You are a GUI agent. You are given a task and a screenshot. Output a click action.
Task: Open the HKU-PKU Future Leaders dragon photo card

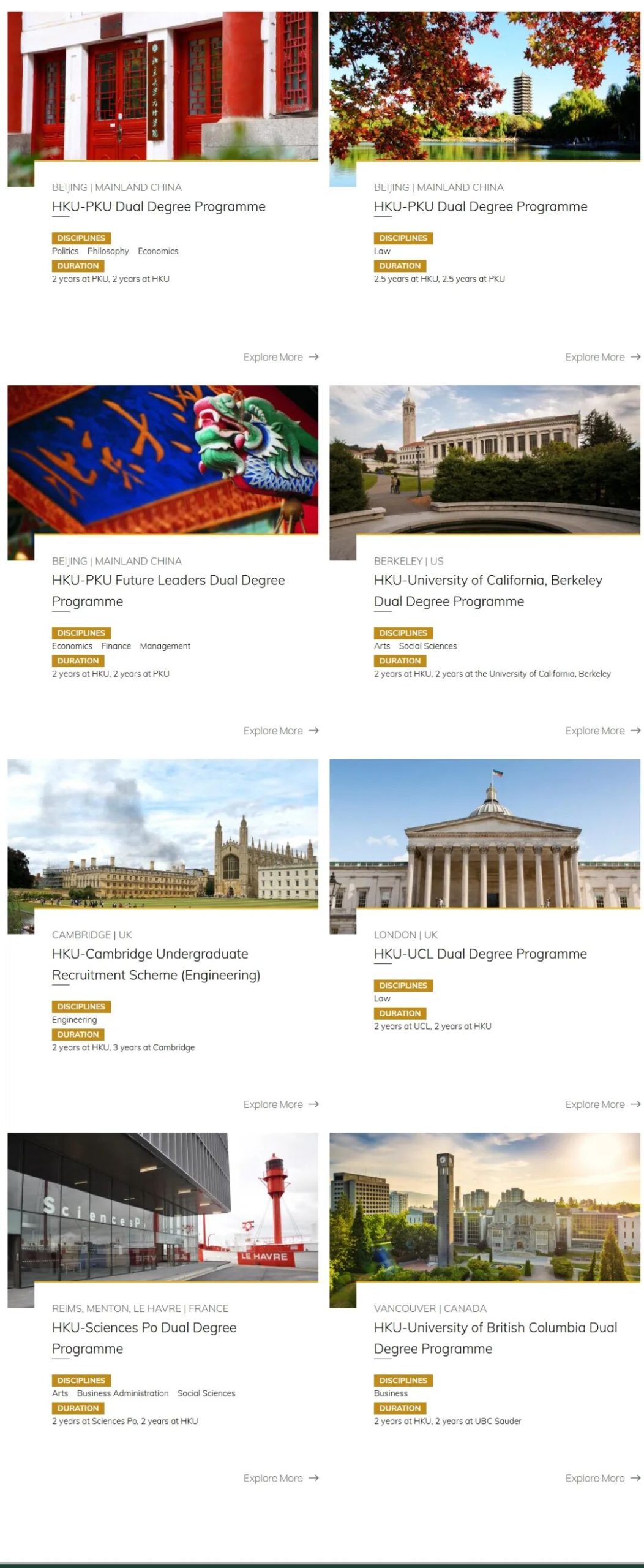click(x=163, y=459)
